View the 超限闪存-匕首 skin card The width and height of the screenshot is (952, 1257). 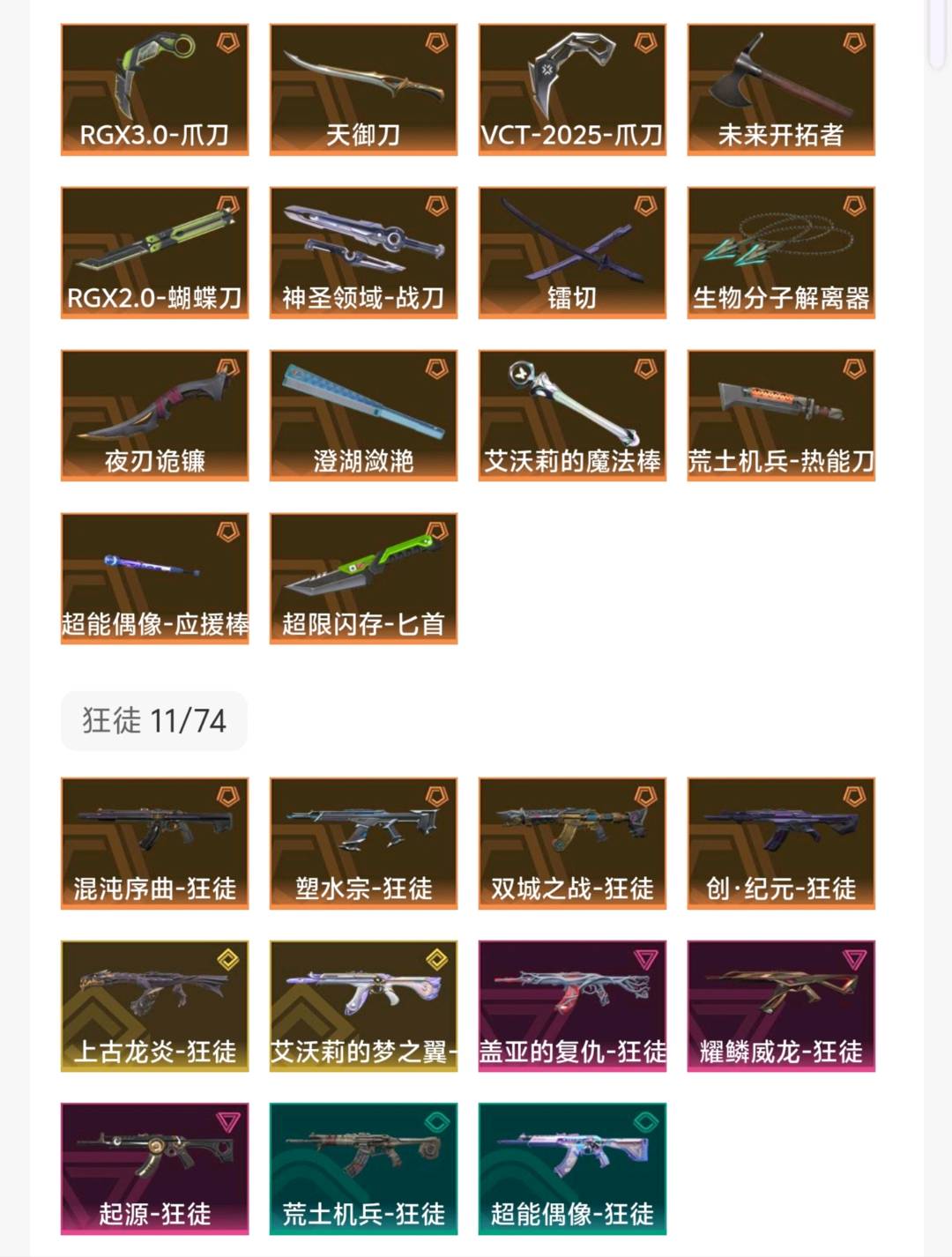pyautogui.click(x=363, y=578)
